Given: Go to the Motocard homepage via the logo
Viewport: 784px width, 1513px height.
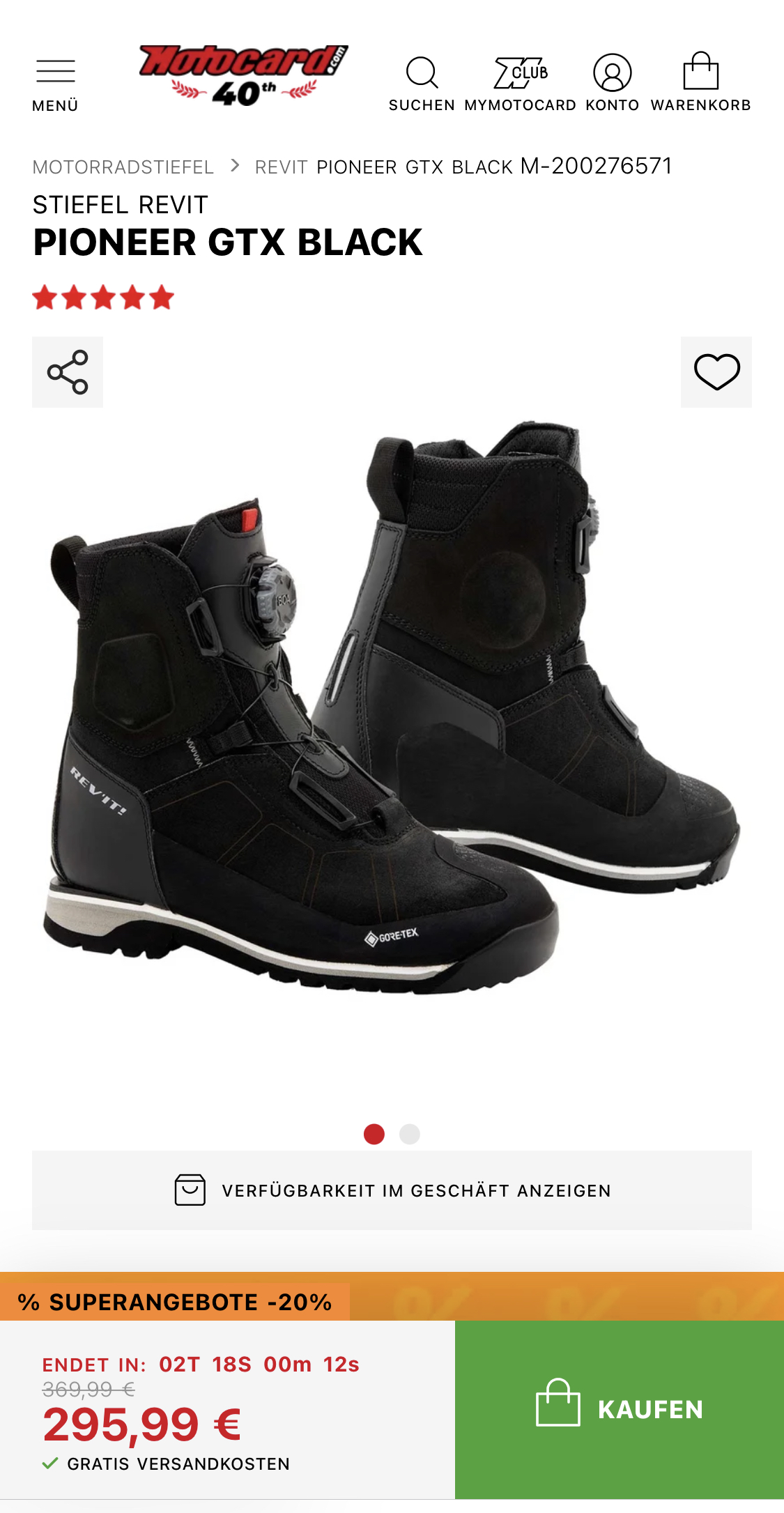Looking at the screenshot, I should 243,75.
